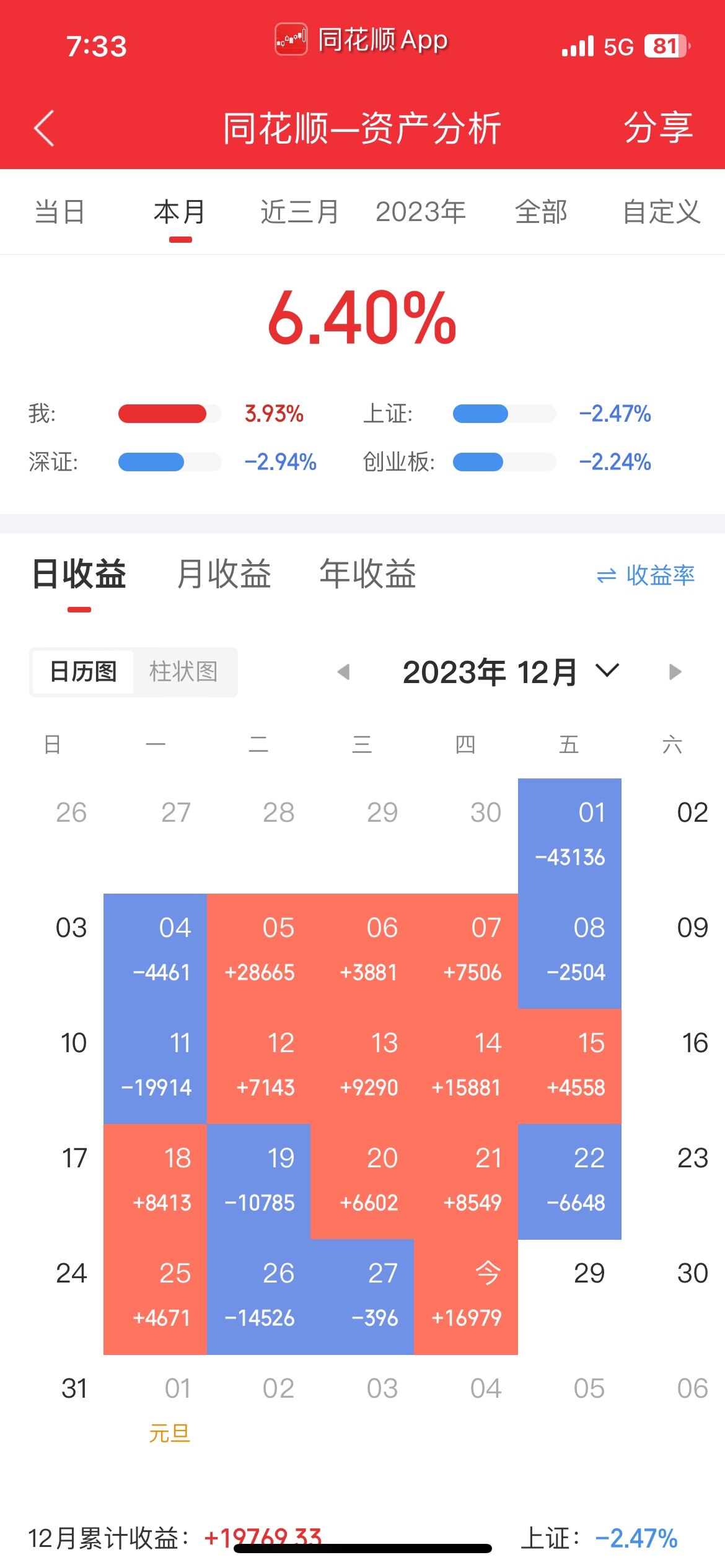Select the 日历图 calendar view
725x1568 pixels.
(x=83, y=672)
